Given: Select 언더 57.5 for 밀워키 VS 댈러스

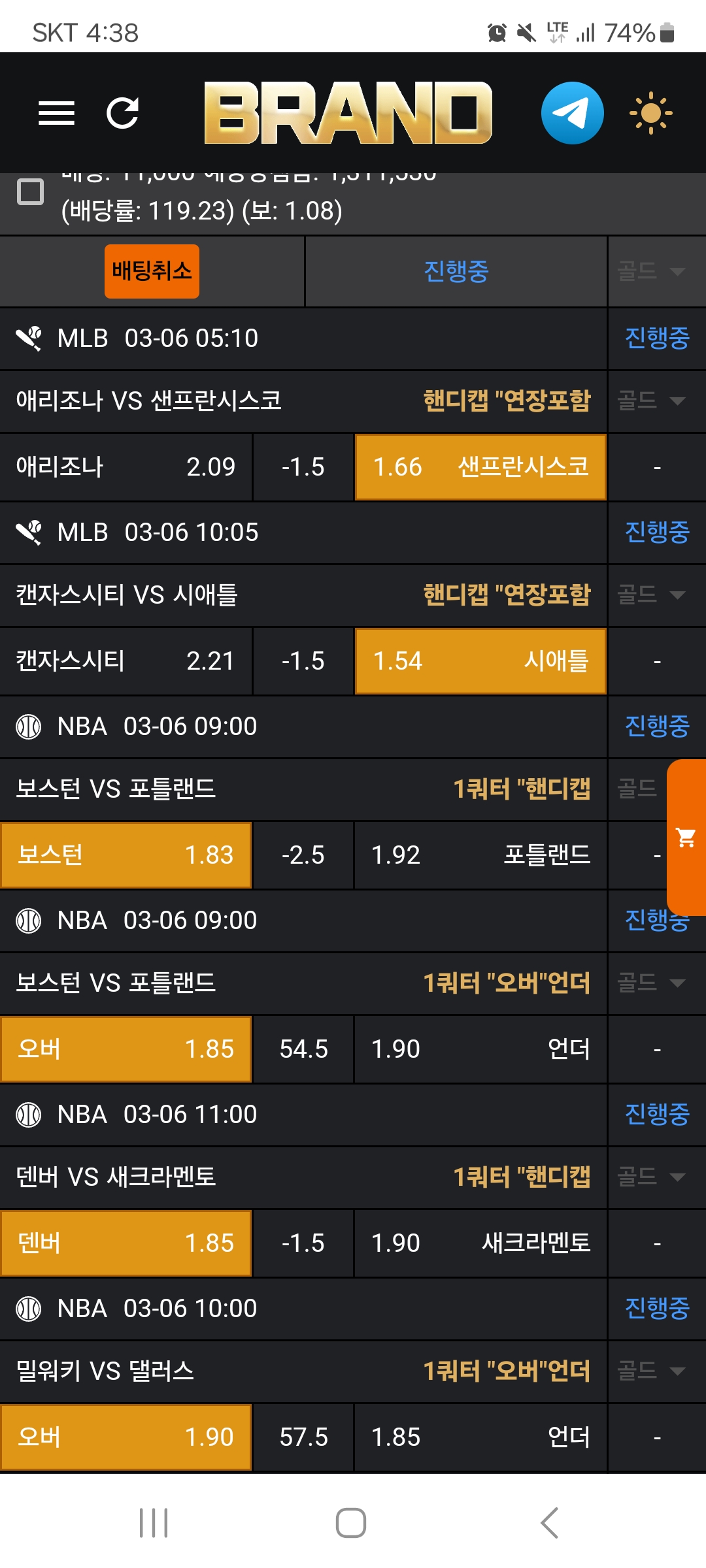Looking at the screenshot, I should point(480,1437).
